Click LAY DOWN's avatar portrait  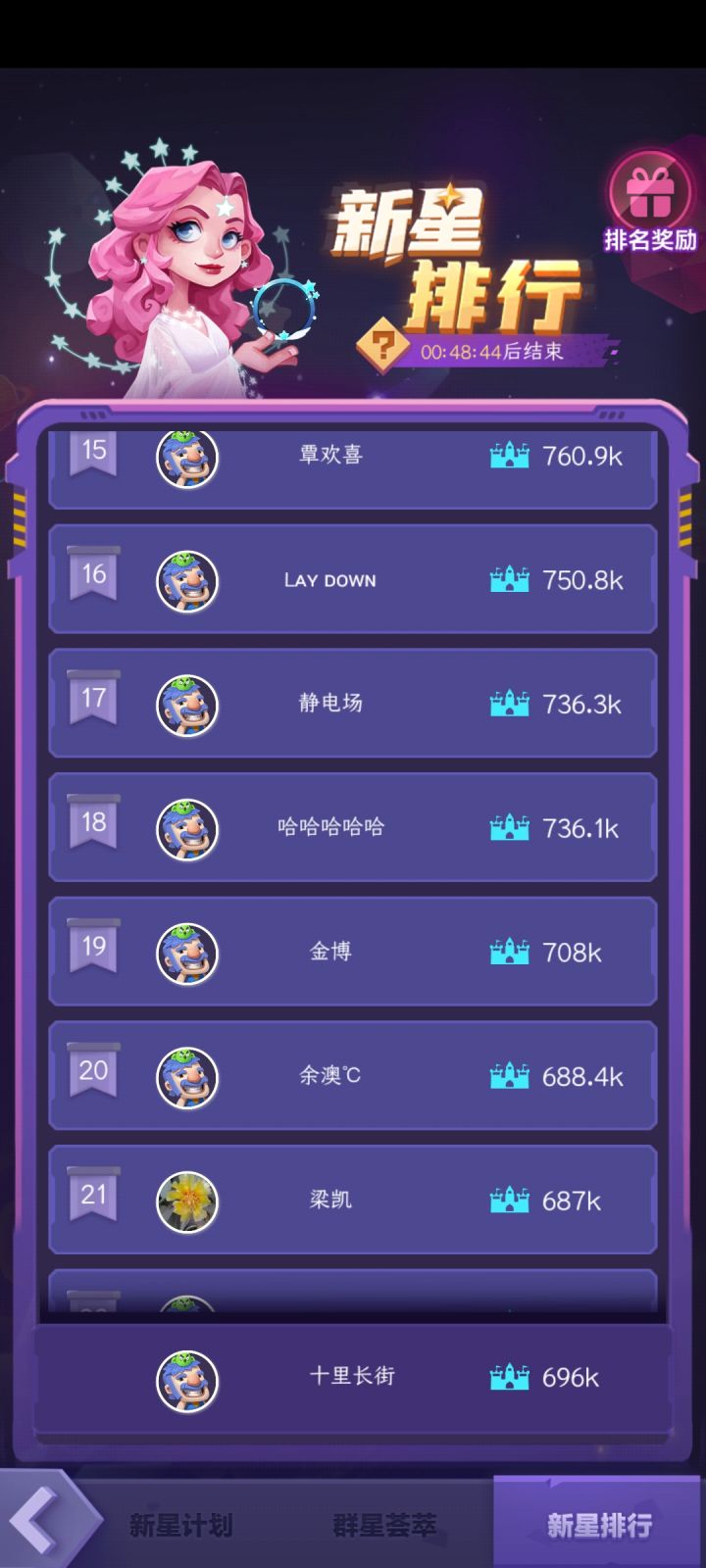[x=187, y=578]
